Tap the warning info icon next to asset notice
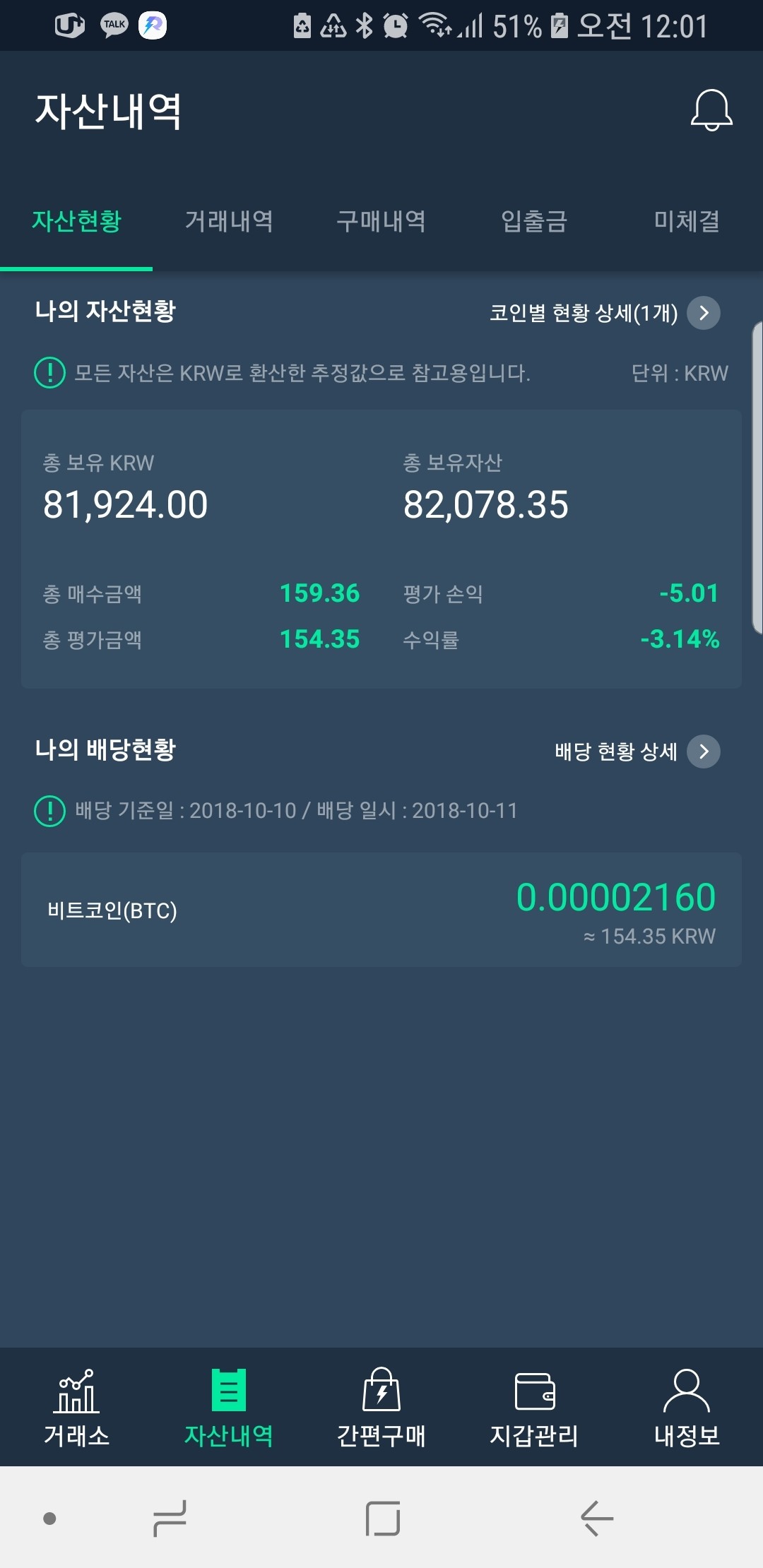Screen dimensions: 763x1568 (49, 373)
